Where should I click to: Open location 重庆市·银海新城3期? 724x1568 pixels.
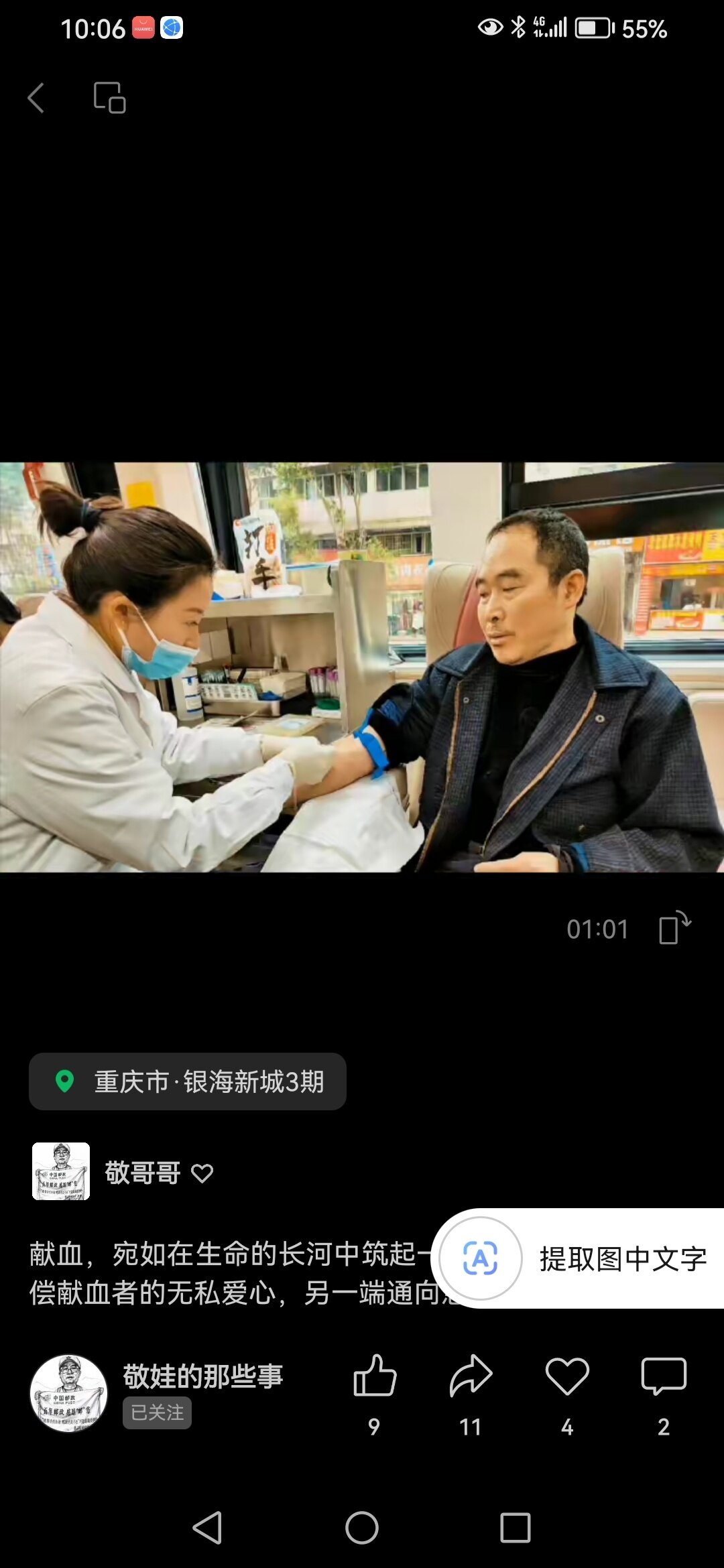click(x=188, y=1082)
